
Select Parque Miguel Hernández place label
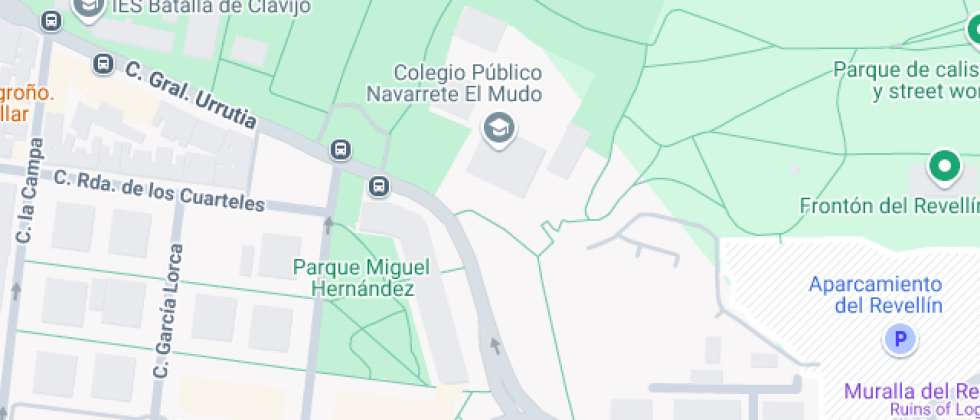coord(362,278)
